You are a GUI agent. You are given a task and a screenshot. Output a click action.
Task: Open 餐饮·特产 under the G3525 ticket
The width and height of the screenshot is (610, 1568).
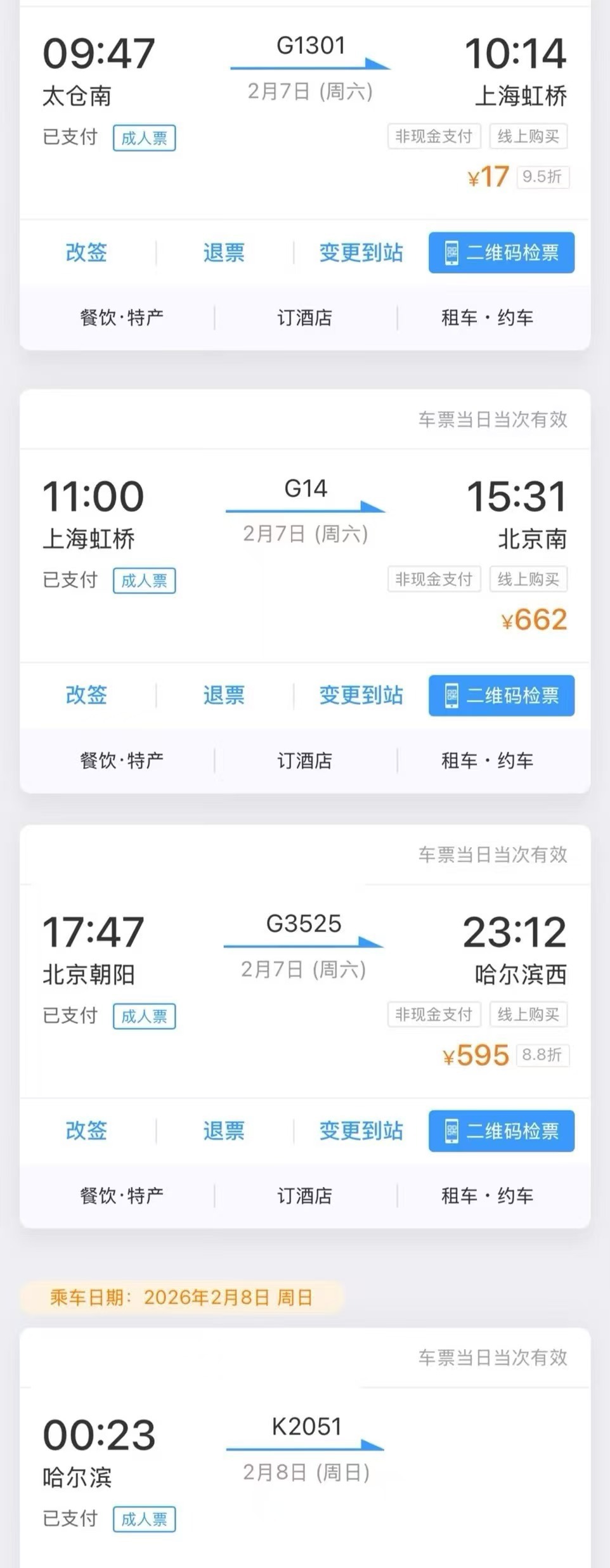(x=122, y=1195)
